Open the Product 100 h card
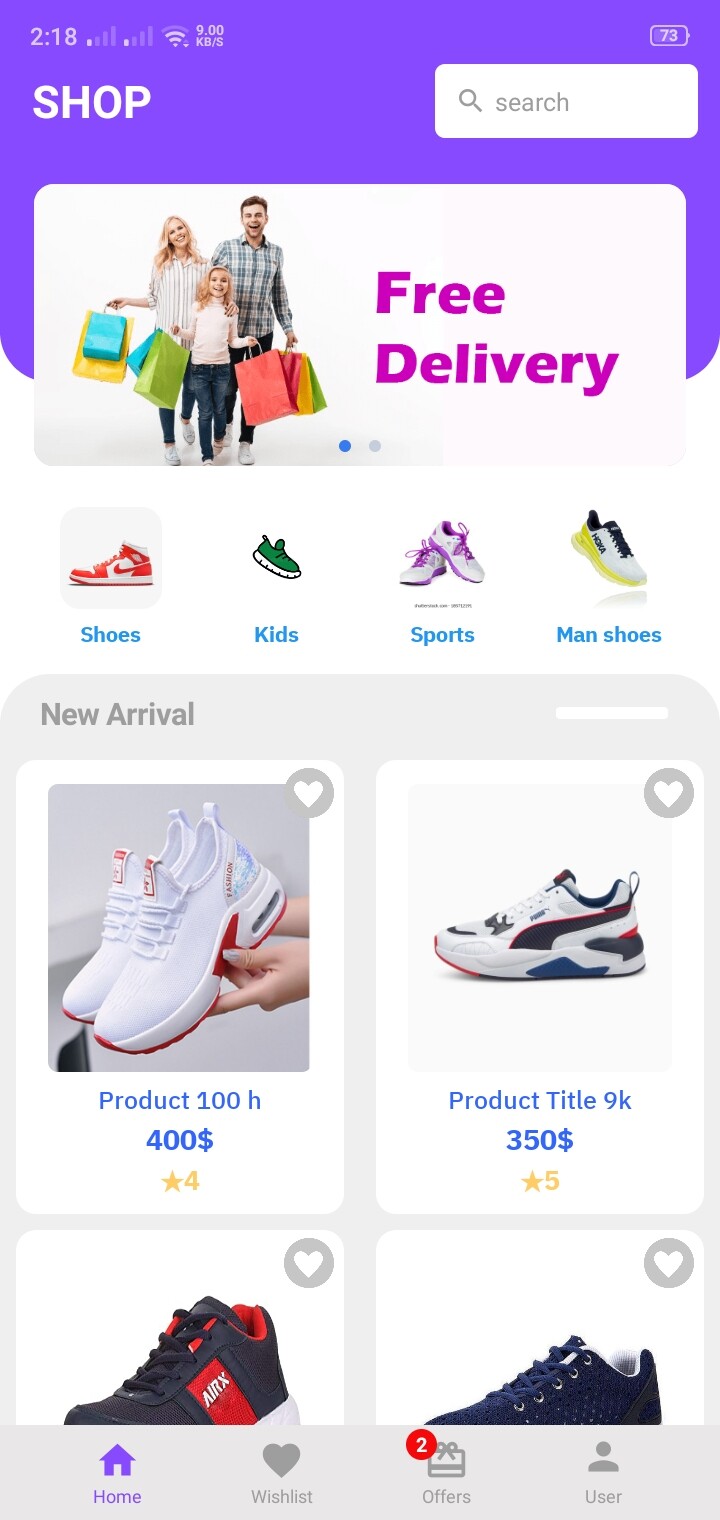Image resolution: width=720 pixels, height=1520 pixels. coord(179,960)
